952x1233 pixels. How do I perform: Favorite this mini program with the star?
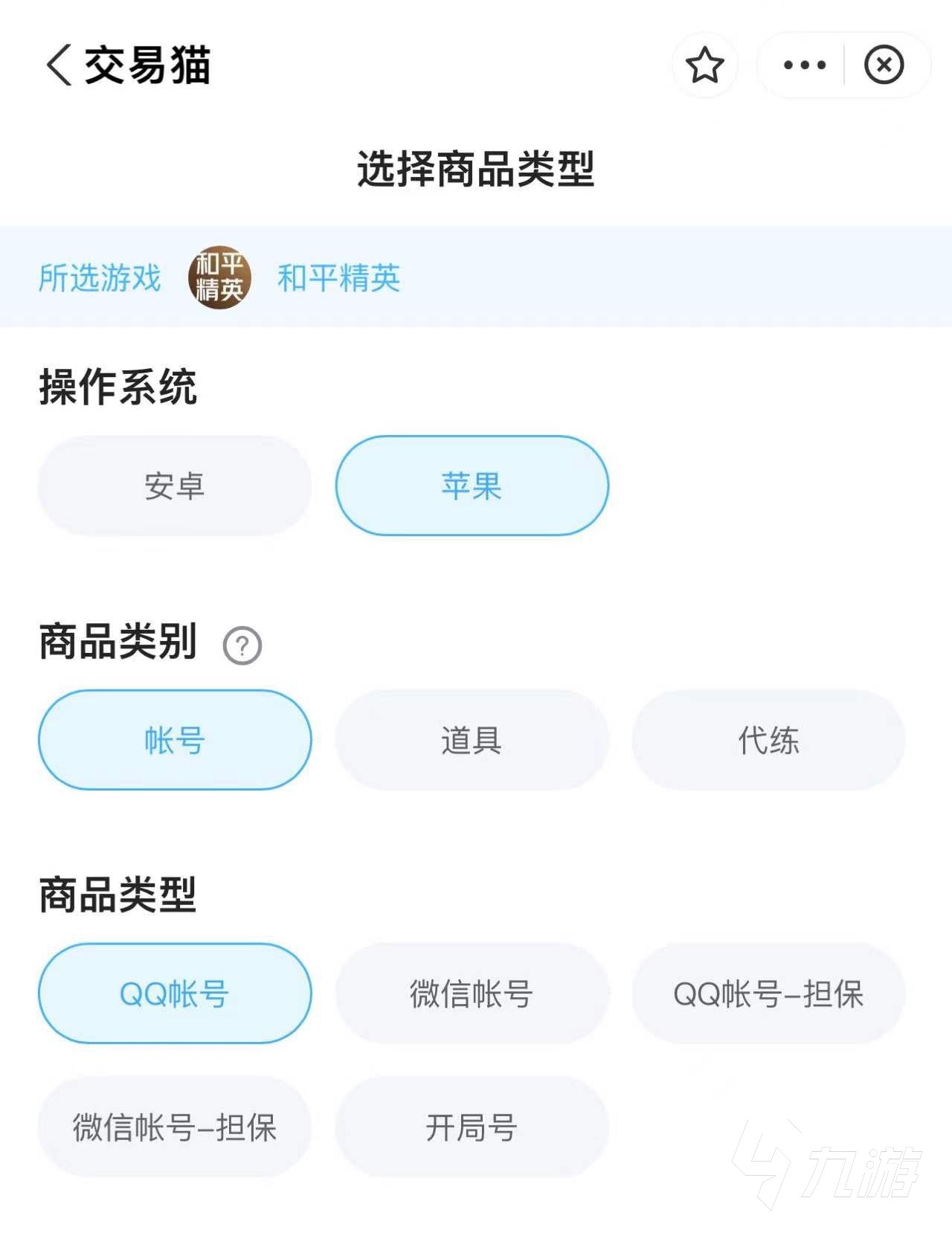click(x=704, y=65)
